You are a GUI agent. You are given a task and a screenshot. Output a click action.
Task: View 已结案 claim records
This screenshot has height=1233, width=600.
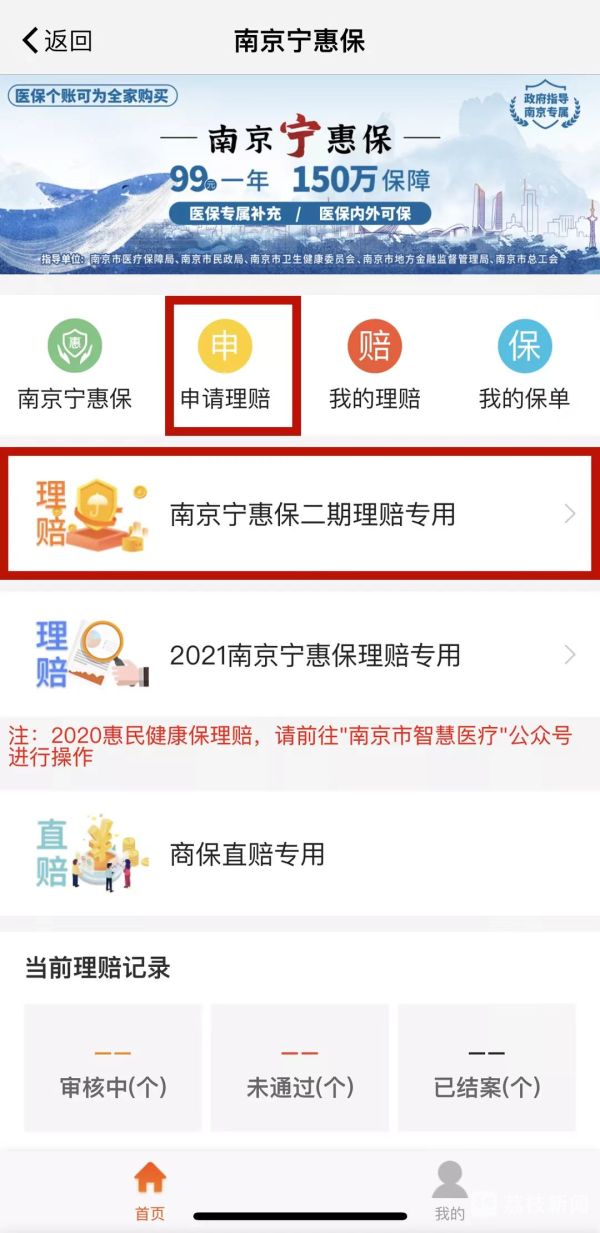pos(487,1068)
